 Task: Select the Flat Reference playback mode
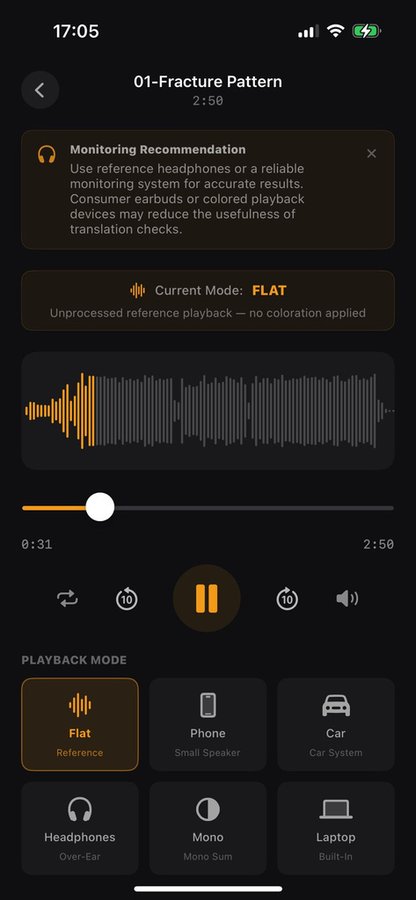point(80,724)
